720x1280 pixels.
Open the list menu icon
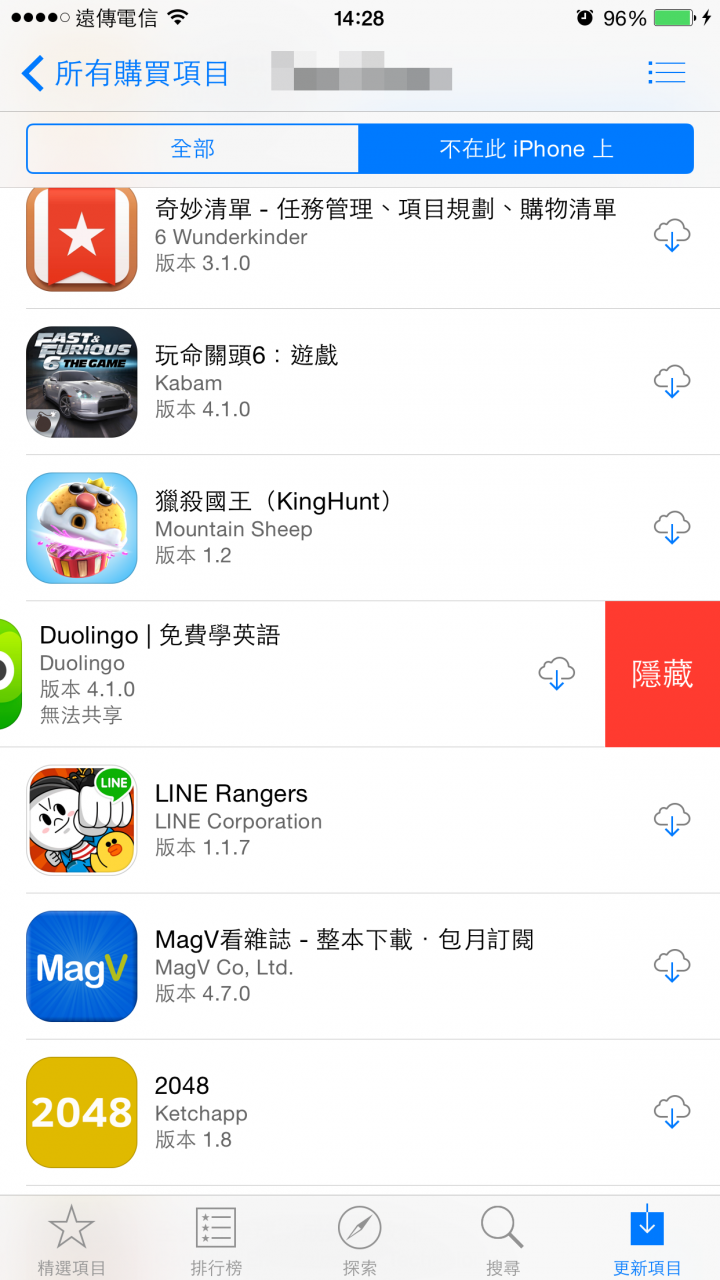[666, 72]
